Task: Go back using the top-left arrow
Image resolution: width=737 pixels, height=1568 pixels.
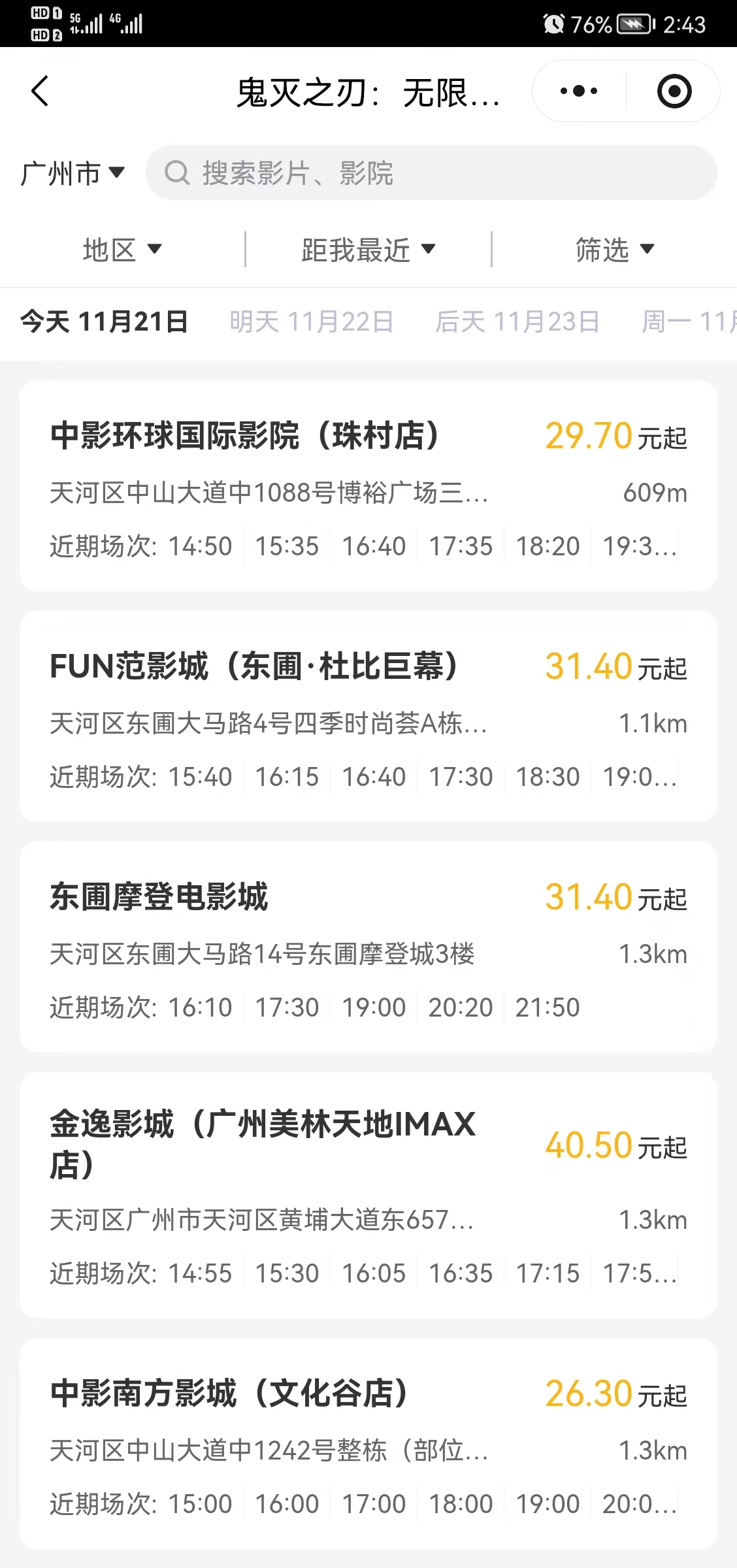Action: point(41,91)
